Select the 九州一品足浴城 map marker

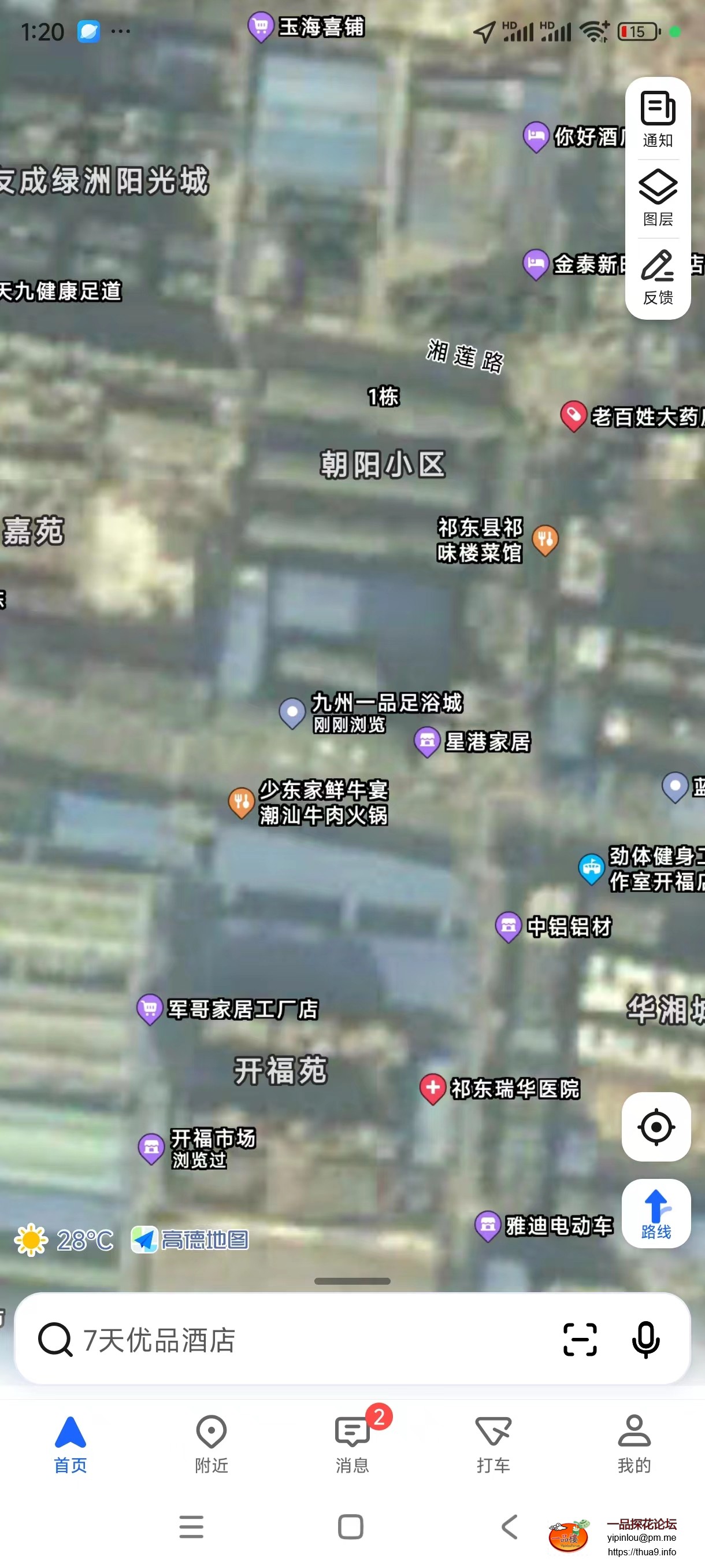click(292, 712)
